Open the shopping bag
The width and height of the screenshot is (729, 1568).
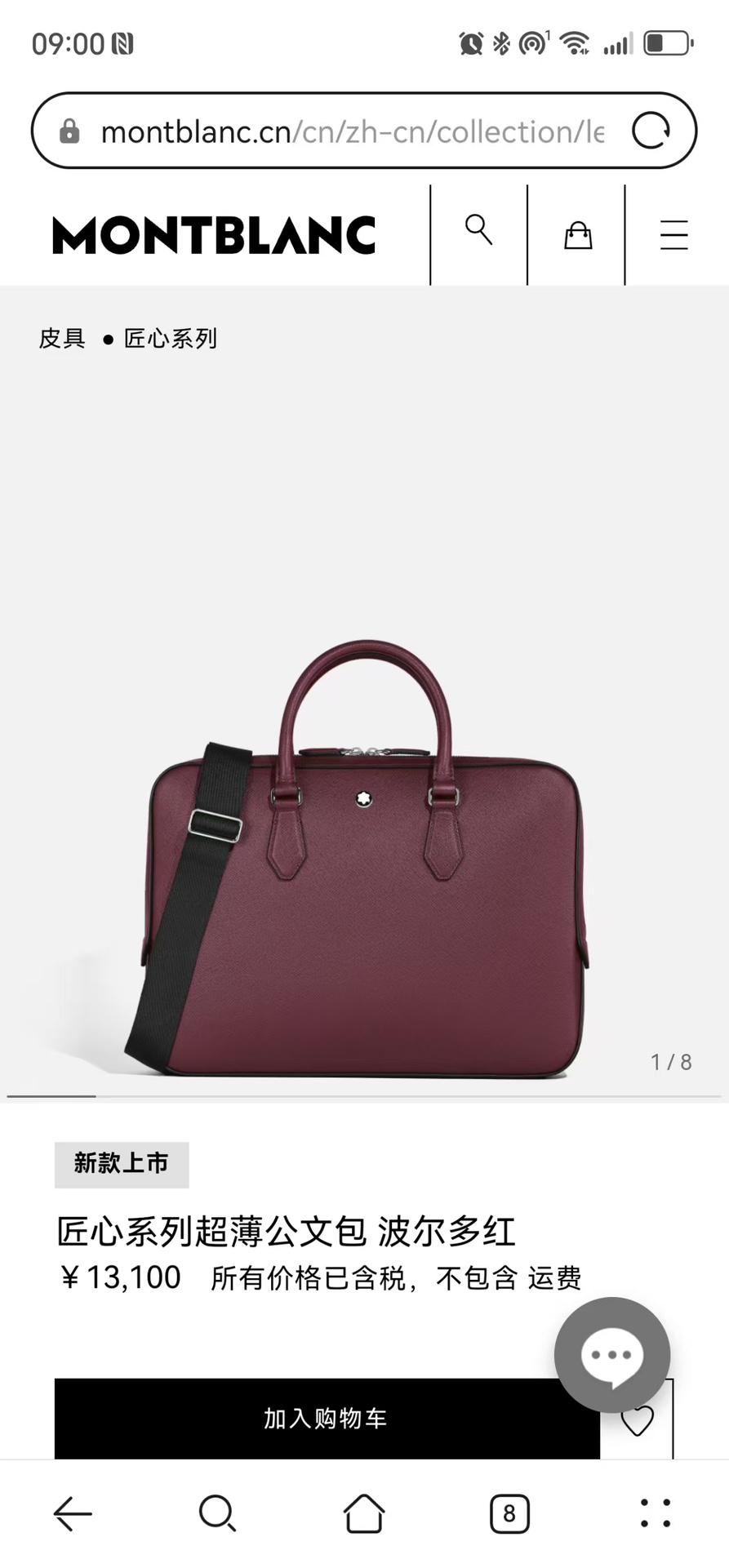(578, 235)
